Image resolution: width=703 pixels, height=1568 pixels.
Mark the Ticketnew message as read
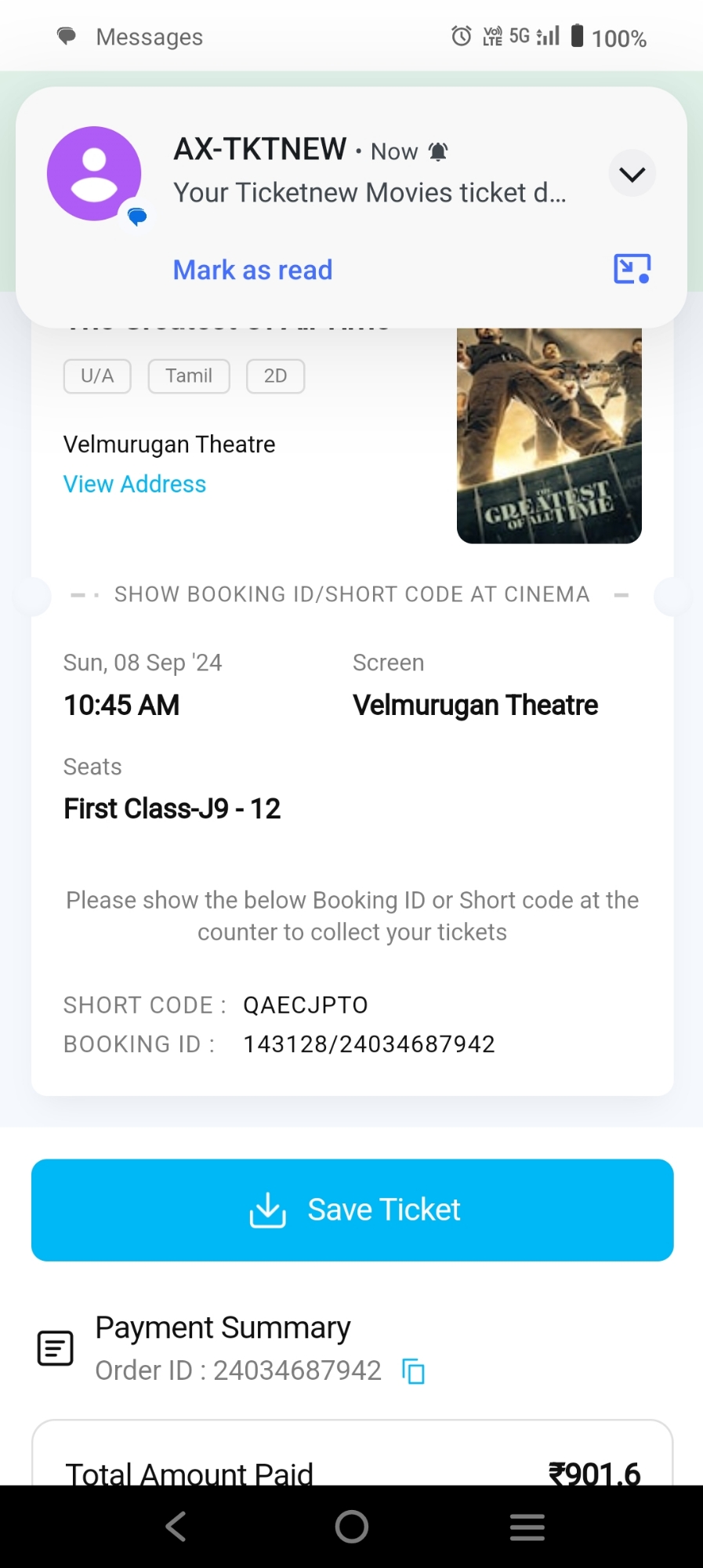tap(252, 270)
